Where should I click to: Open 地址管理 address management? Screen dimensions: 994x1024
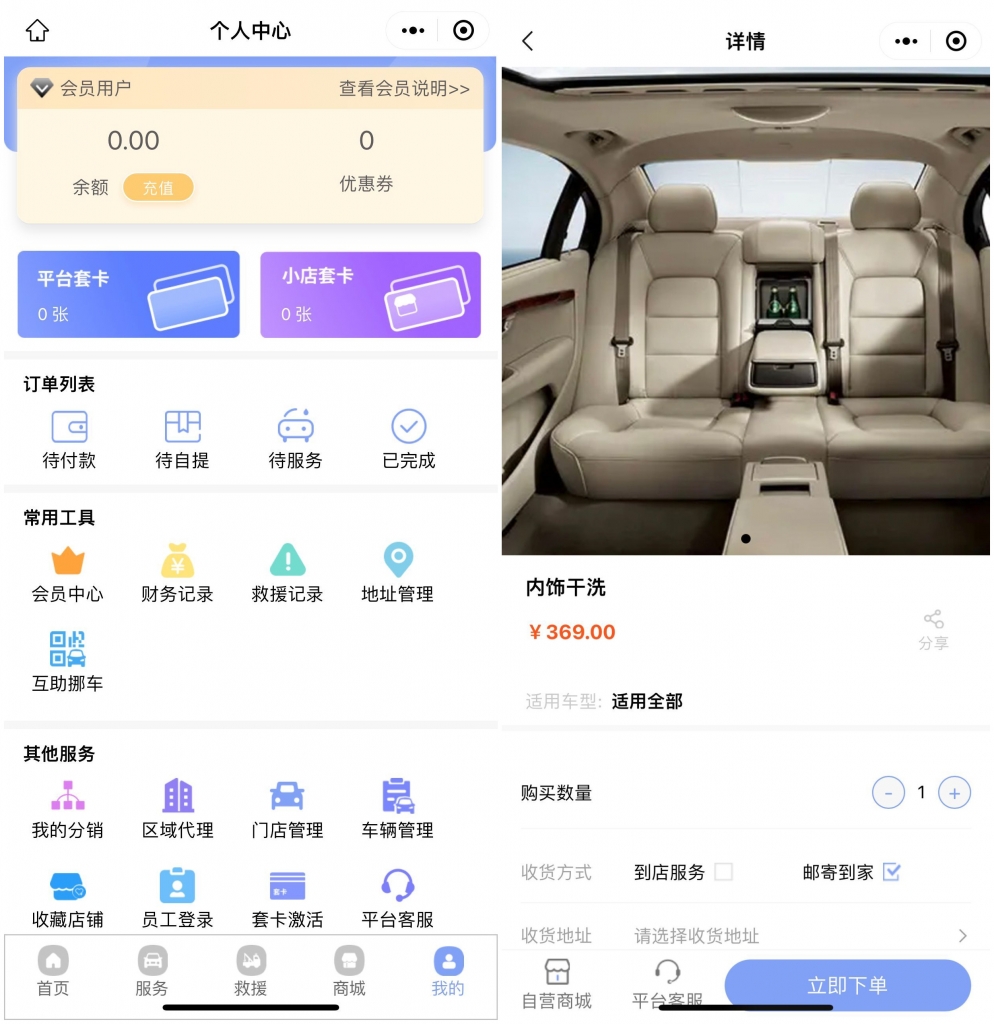[397, 573]
